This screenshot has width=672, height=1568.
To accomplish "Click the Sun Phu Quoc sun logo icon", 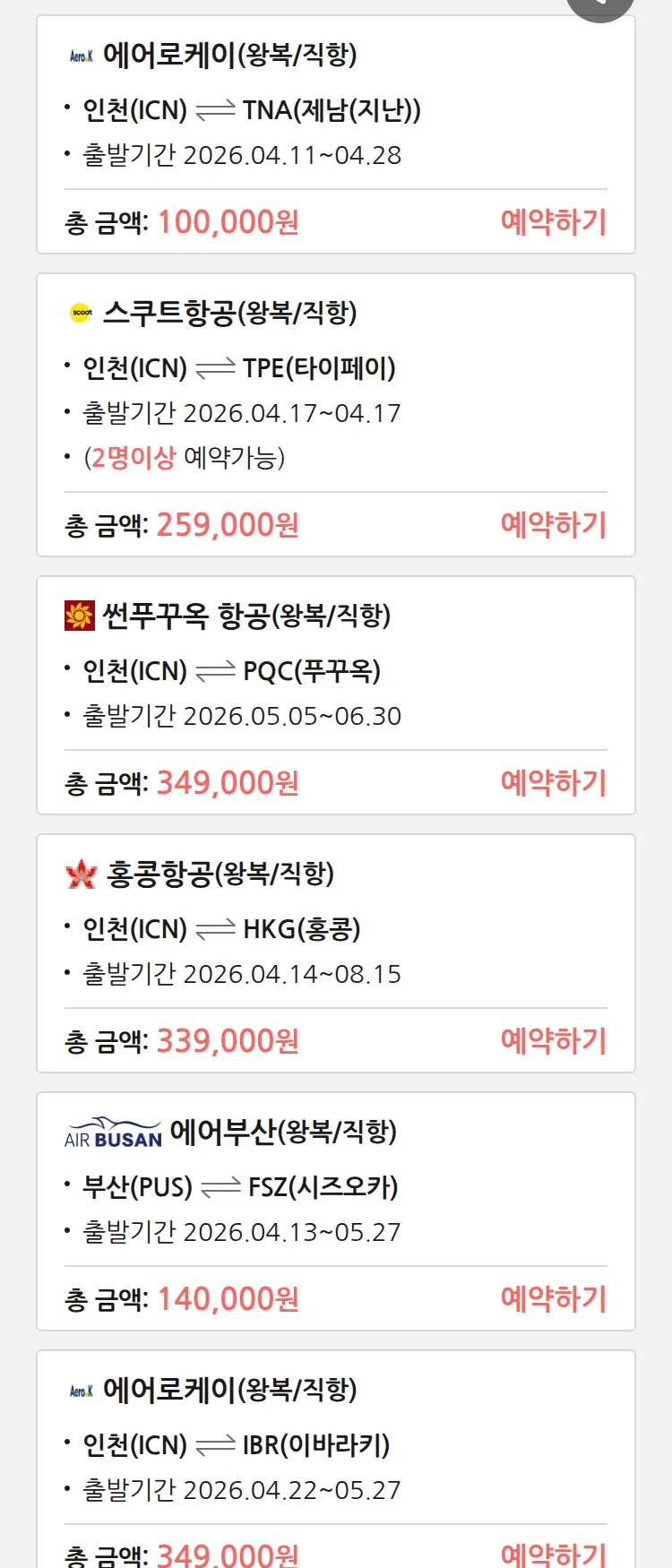I will (79, 616).
